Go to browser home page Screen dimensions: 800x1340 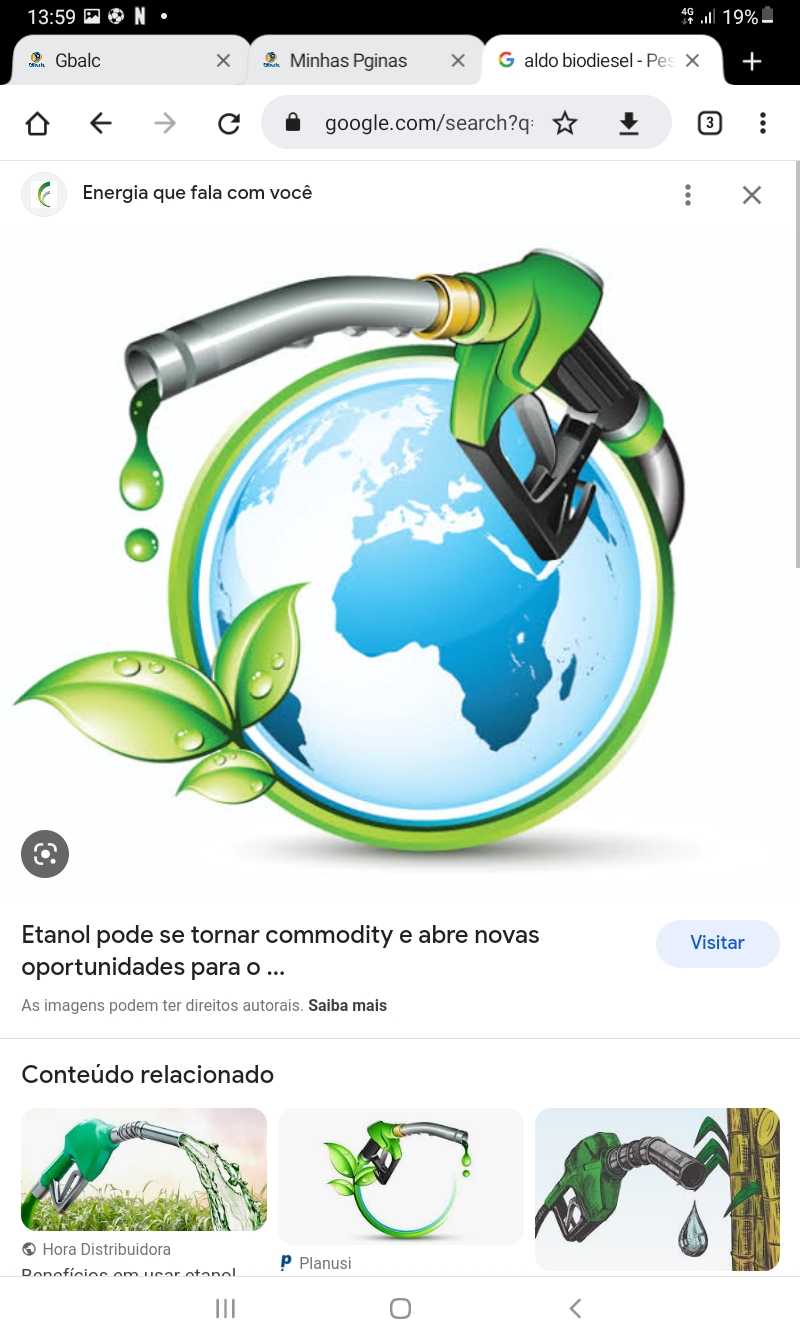[37, 123]
